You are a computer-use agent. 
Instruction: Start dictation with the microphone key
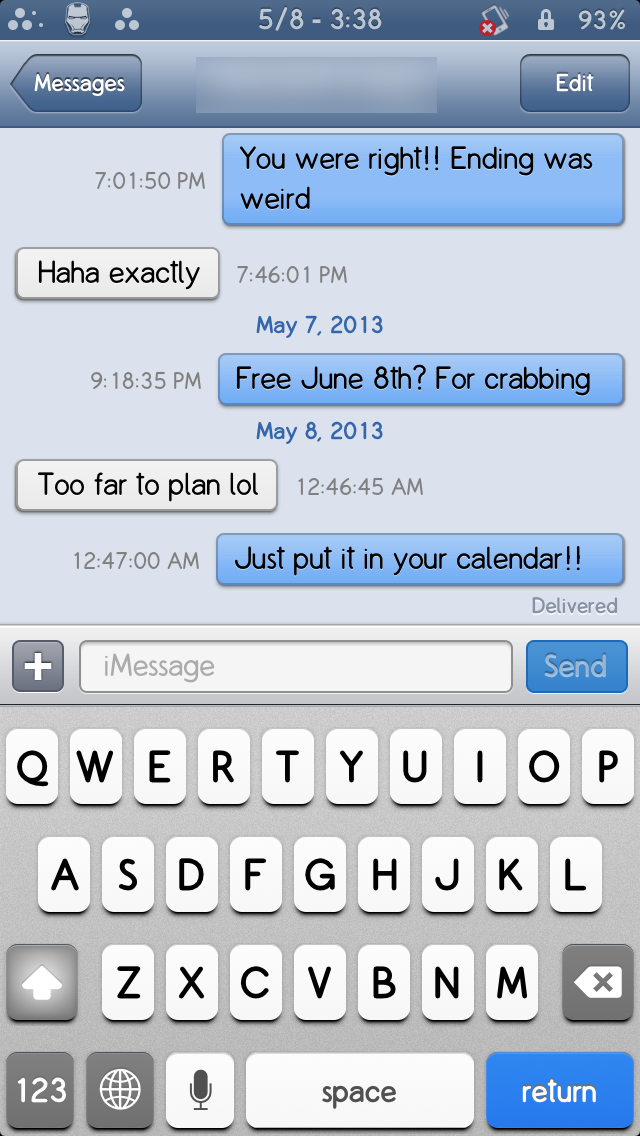200,1090
